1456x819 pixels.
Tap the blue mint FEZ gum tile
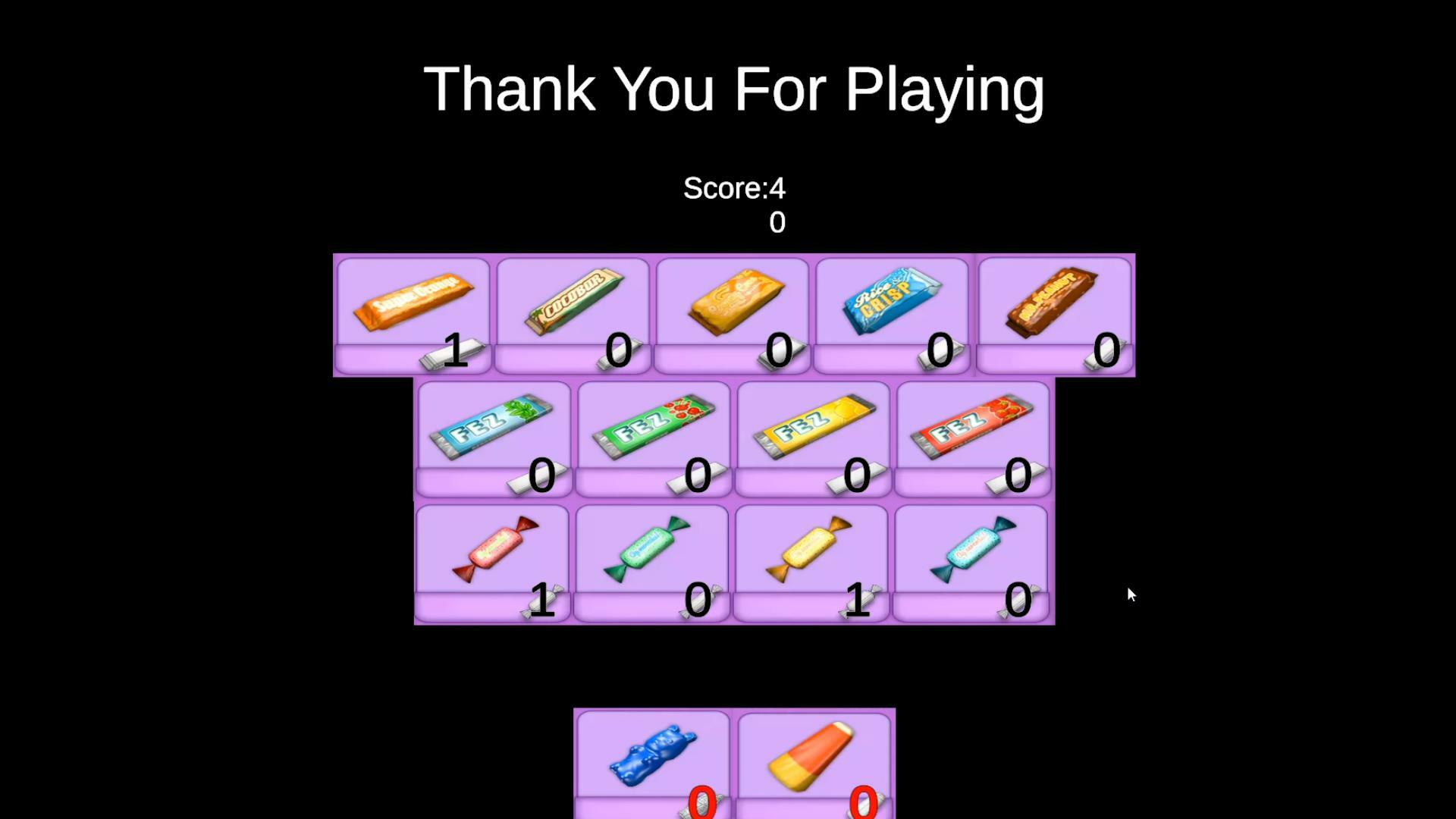pyautogui.click(x=494, y=432)
